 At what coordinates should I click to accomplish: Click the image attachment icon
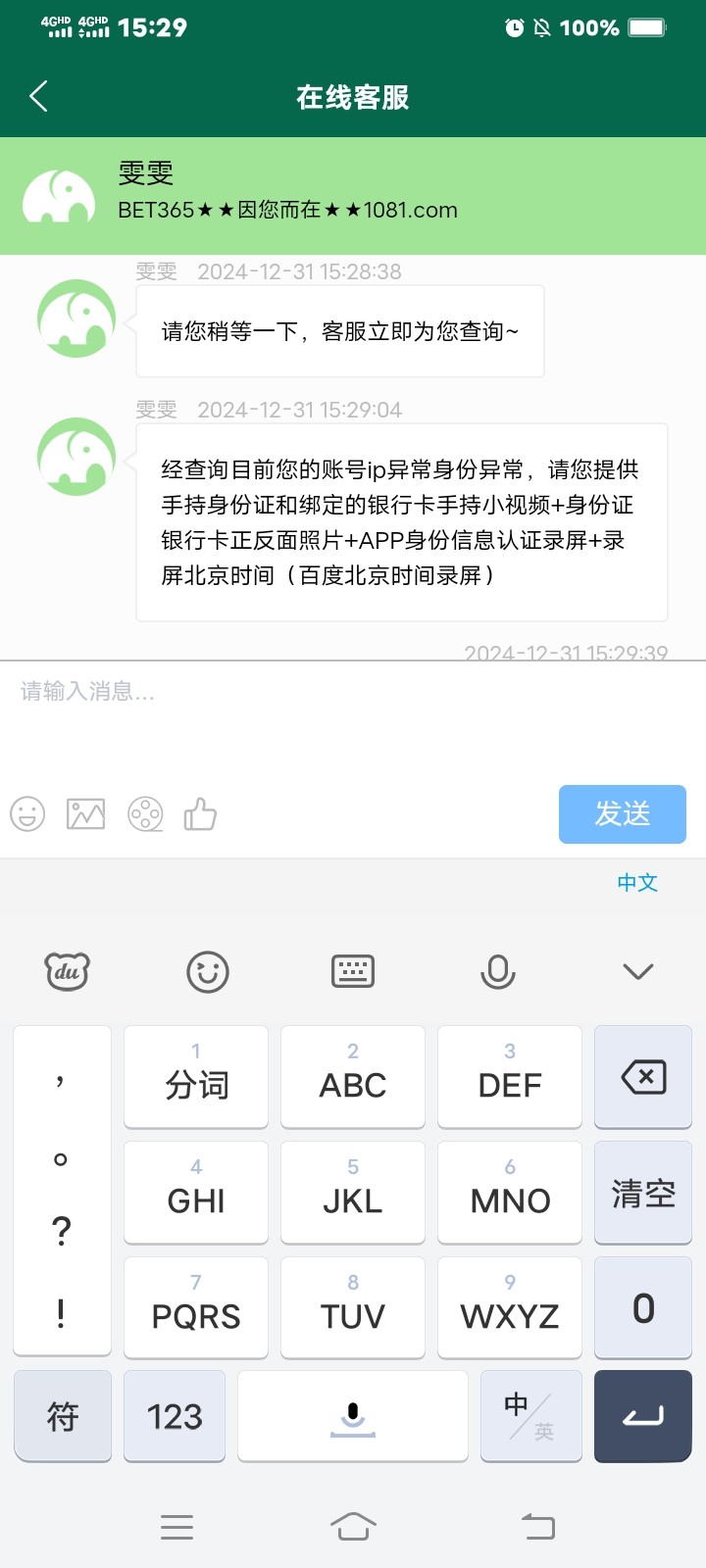coord(85,813)
